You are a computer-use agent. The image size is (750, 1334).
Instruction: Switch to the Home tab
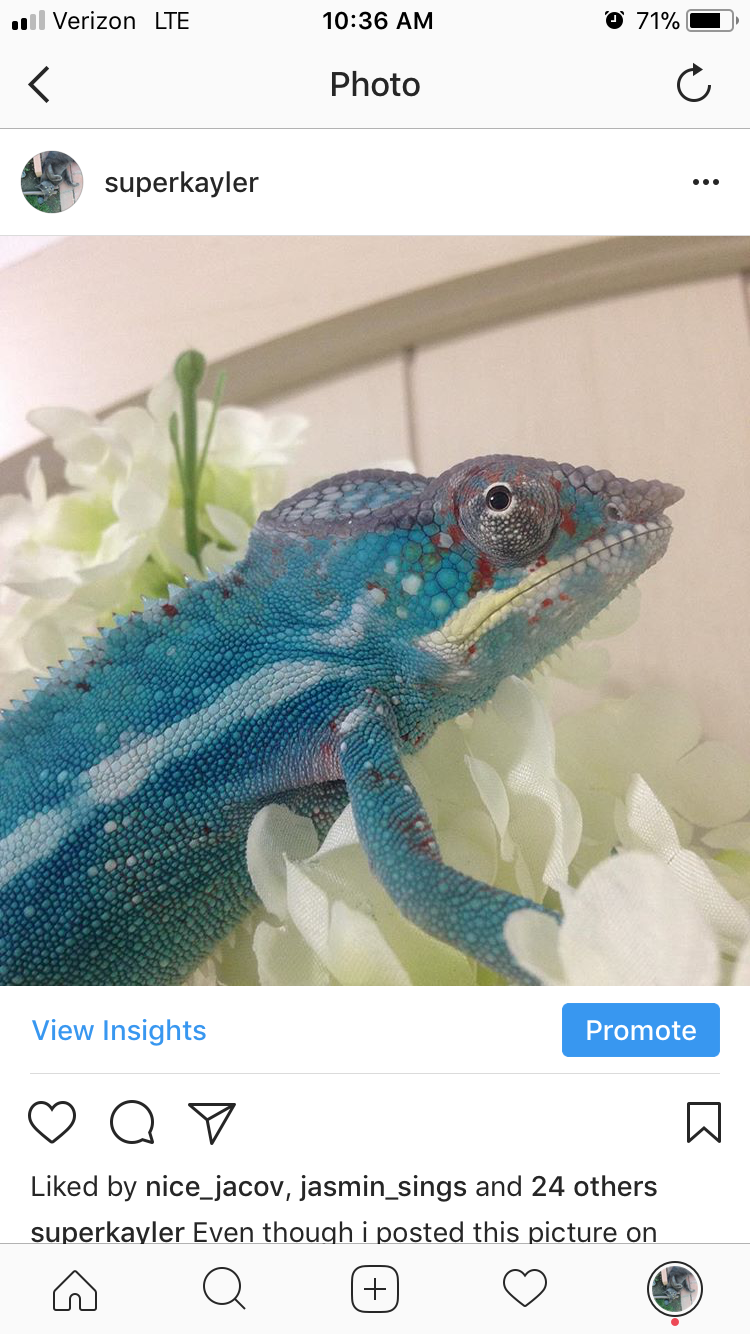tap(75, 1289)
